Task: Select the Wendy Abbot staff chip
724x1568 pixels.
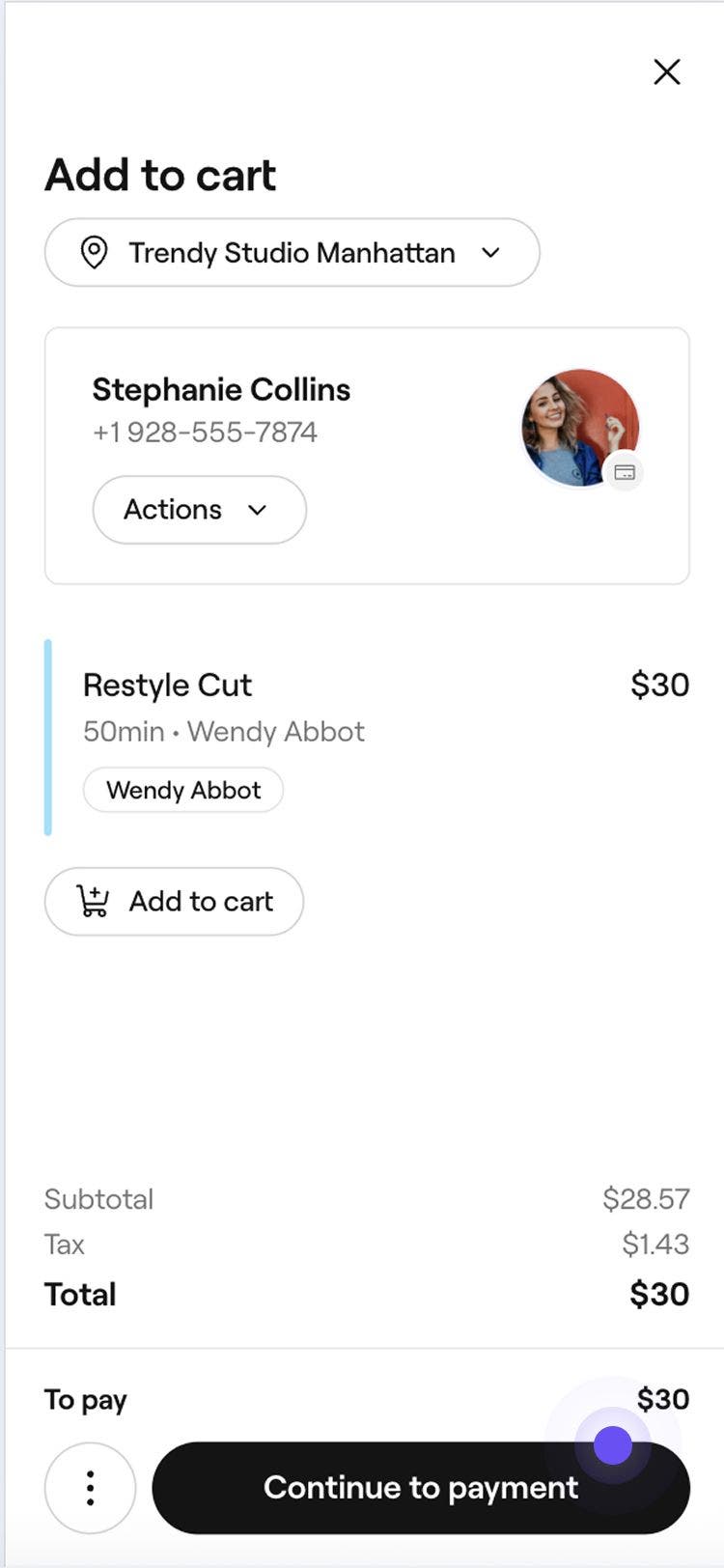Action: click(x=182, y=790)
